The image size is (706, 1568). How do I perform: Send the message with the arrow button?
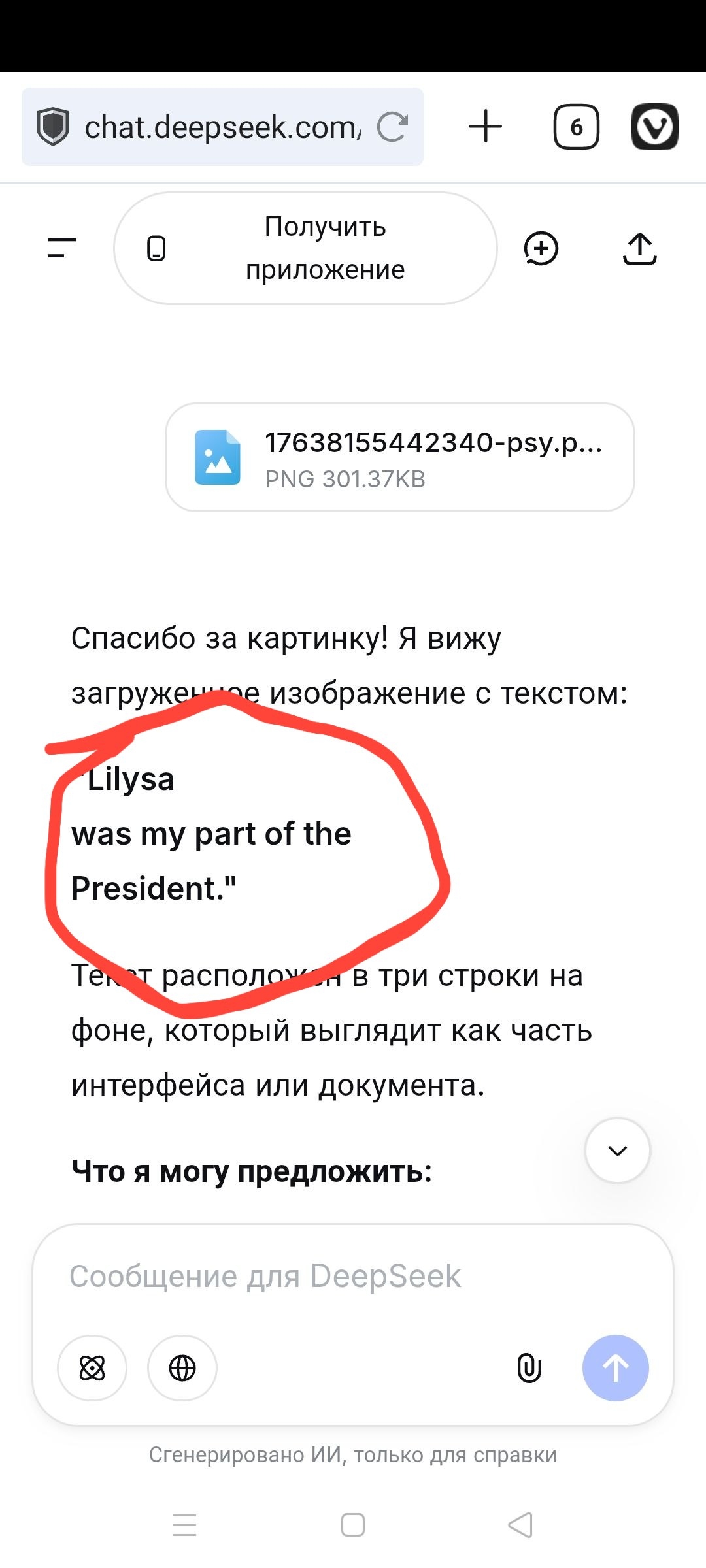tap(615, 1368)
